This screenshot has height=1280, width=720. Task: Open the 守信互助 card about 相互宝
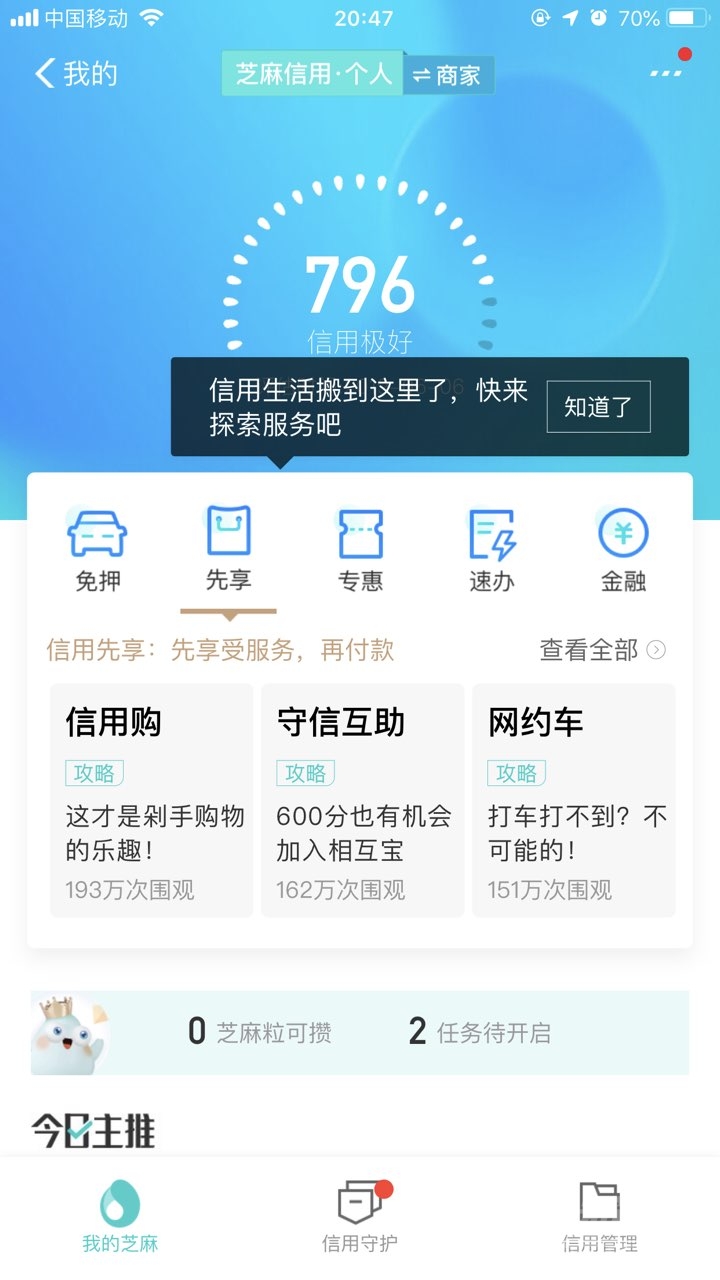pos(362,799)
